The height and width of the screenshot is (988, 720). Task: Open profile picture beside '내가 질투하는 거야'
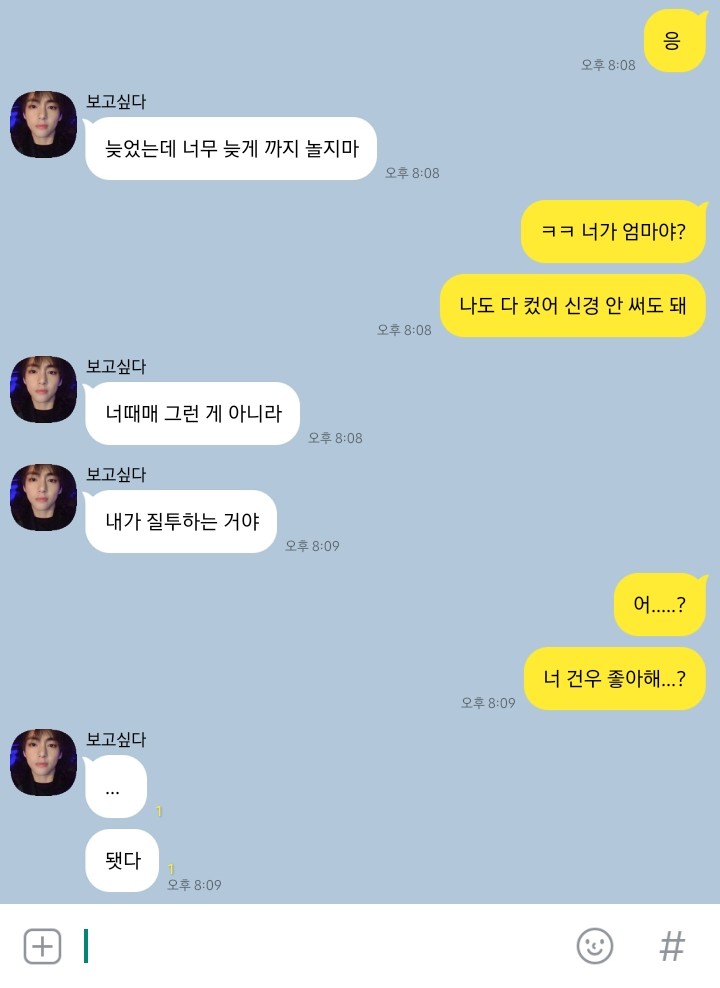[44, 498]
